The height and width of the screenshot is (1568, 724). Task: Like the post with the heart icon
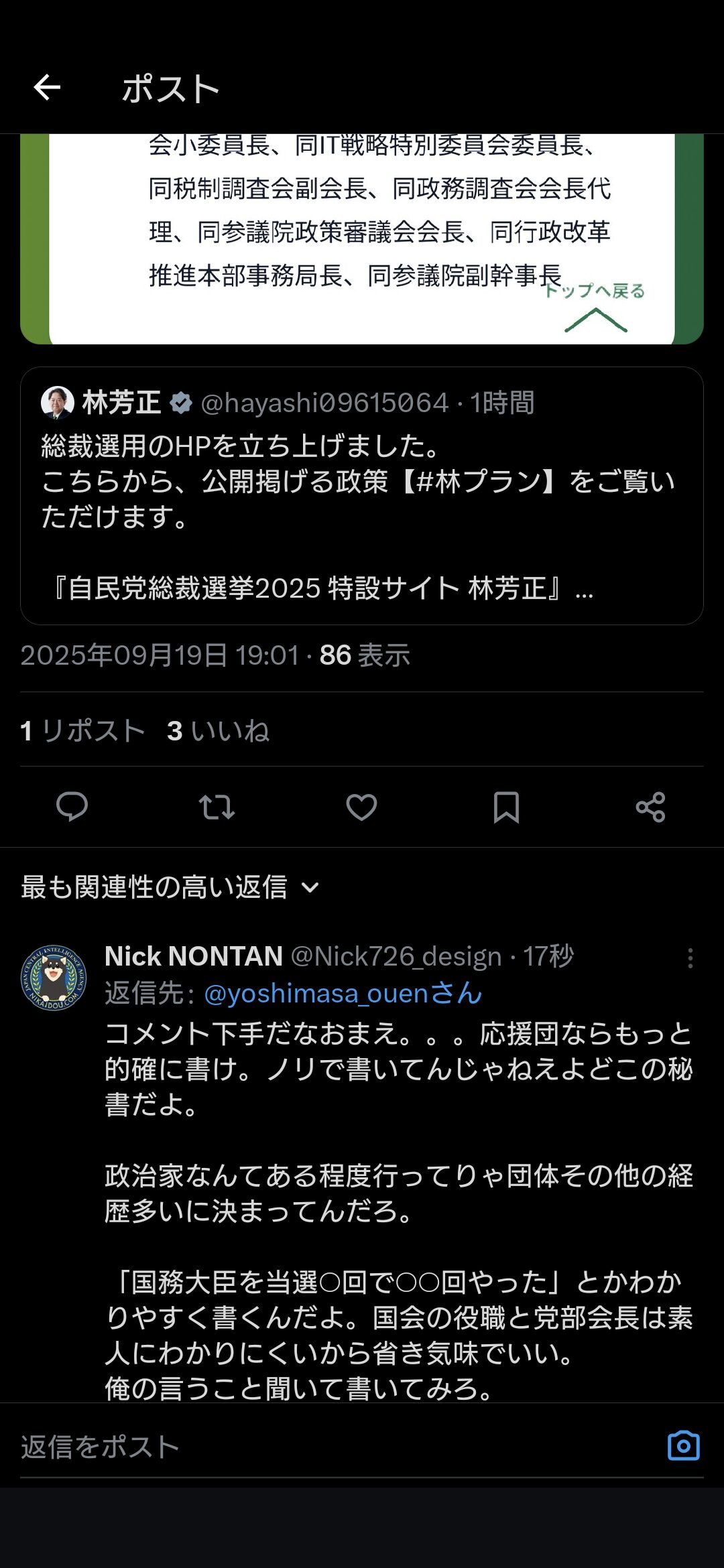click(361, 807)
